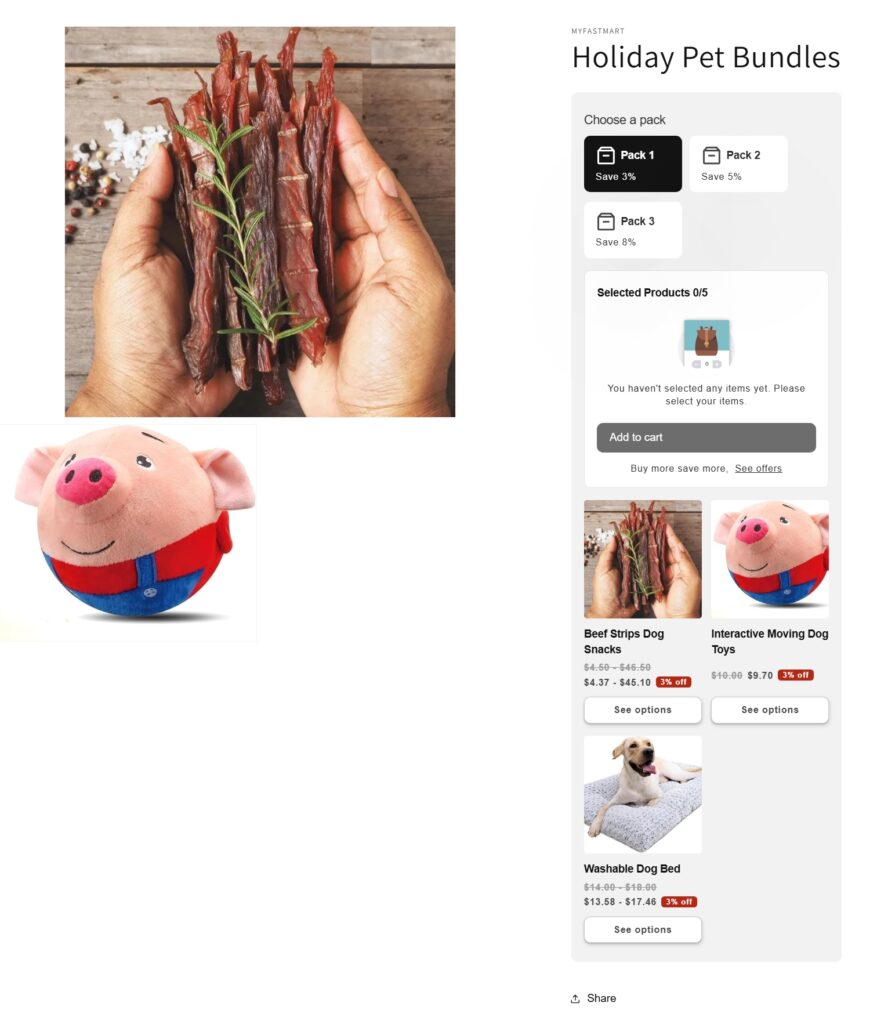This screenshot has width=877, height=1024.
Task: Open Interactive Moving Dog Toys product tile
Action: point(769,559)
